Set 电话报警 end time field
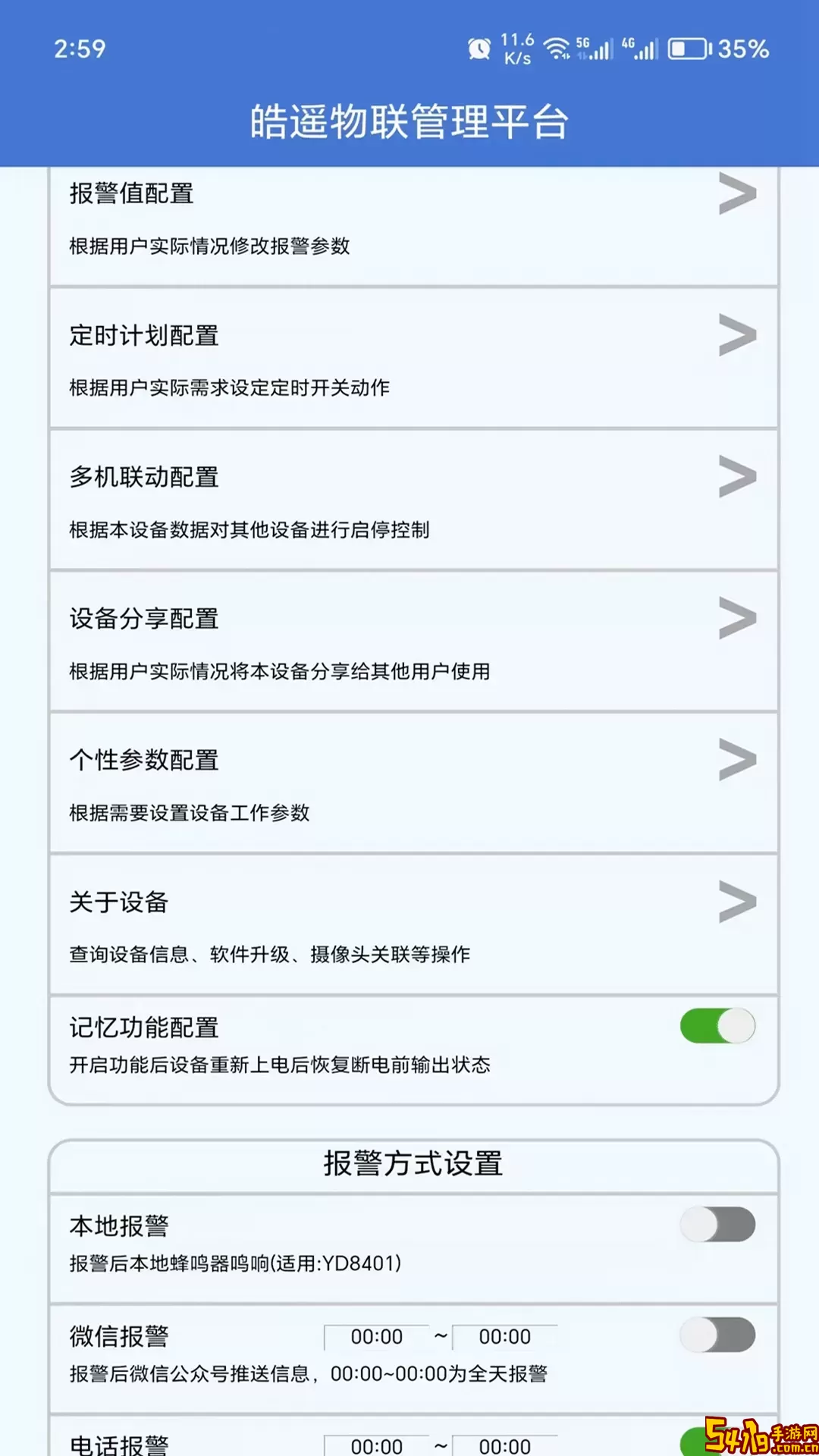The height and width of the screenshot is (1456, 819). coord(505,1445)
